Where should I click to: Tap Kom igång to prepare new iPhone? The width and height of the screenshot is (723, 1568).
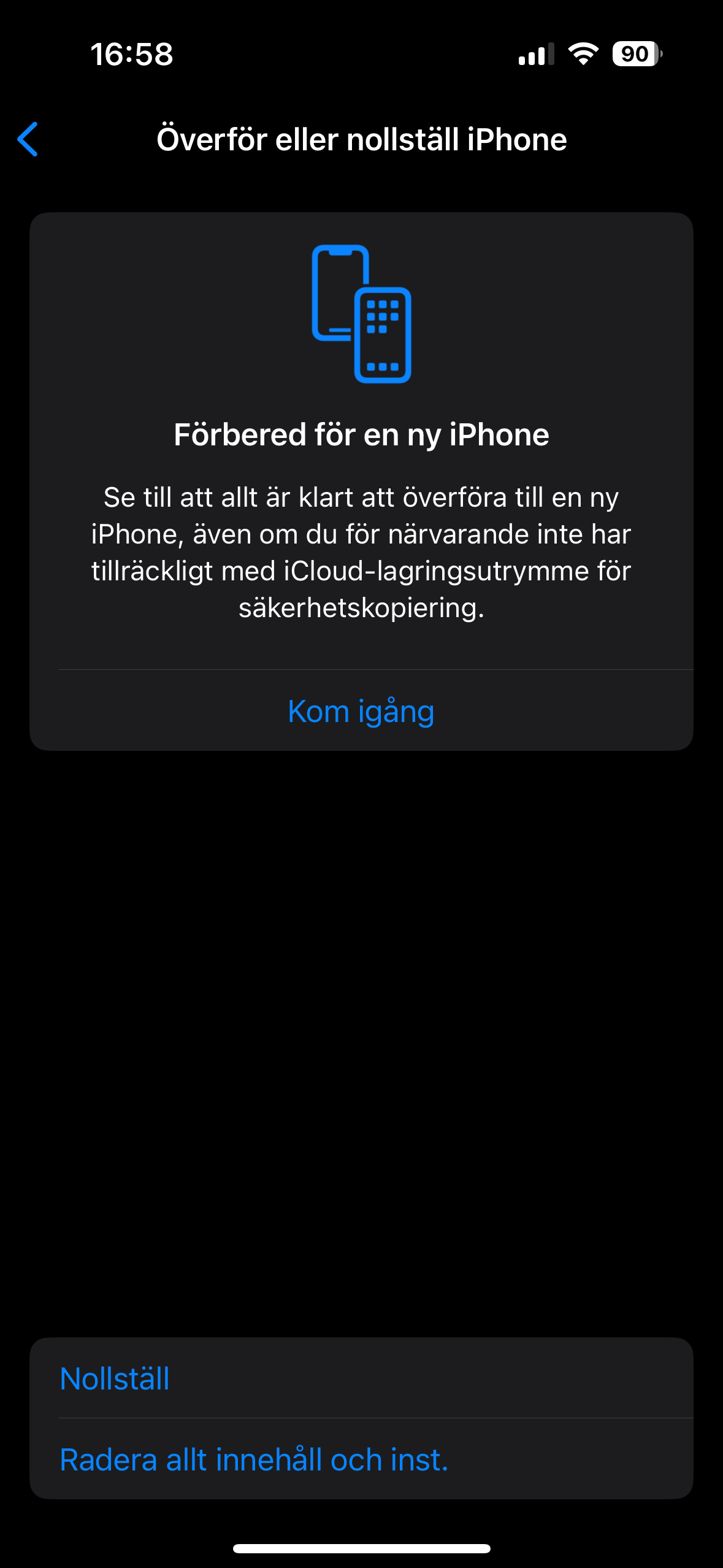pyautogui.click(x=361, y=711)
